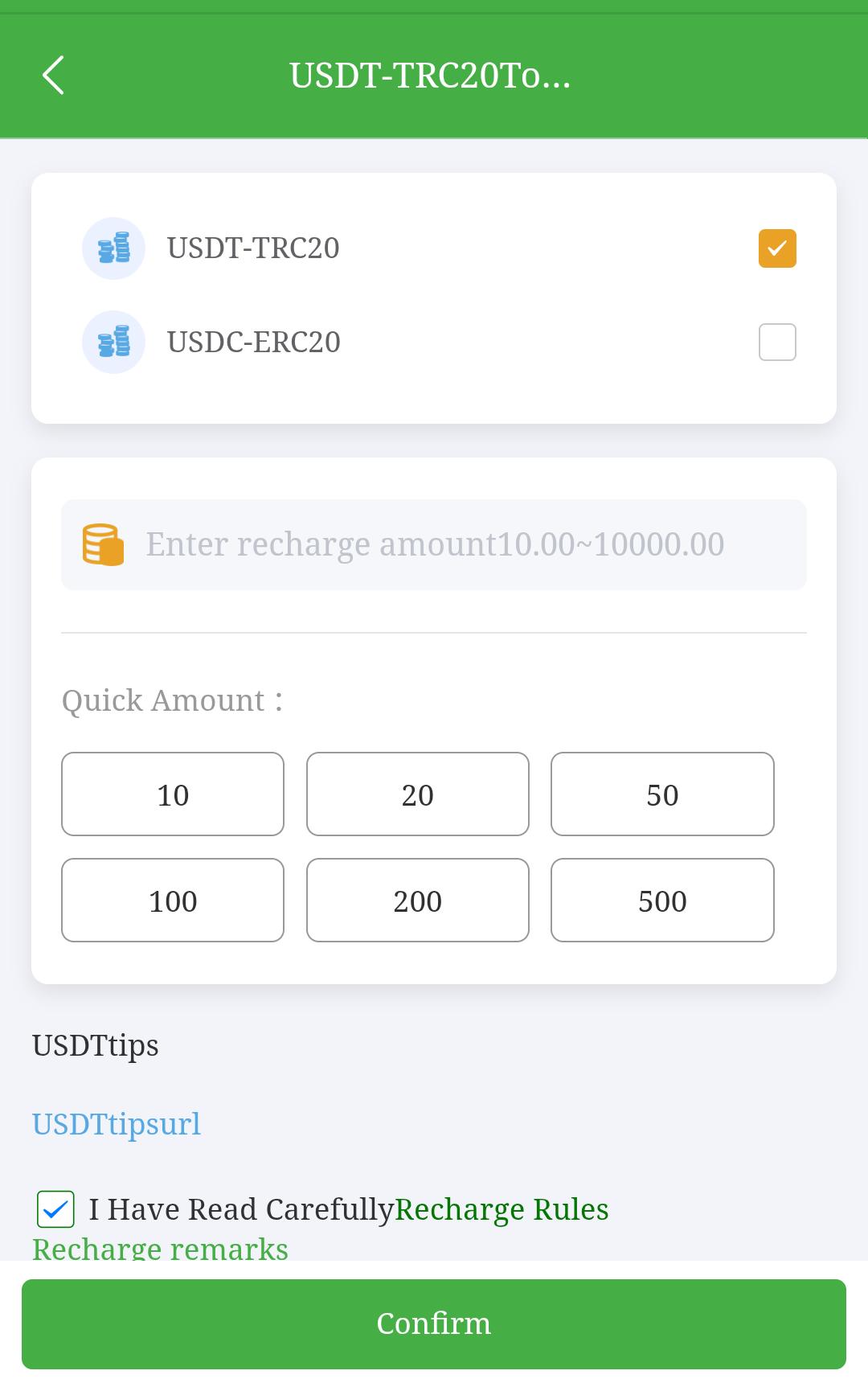This screenshot has width=868, height=1387.
Task: Choose quick amount 10
Action: (x=173, y=794)
